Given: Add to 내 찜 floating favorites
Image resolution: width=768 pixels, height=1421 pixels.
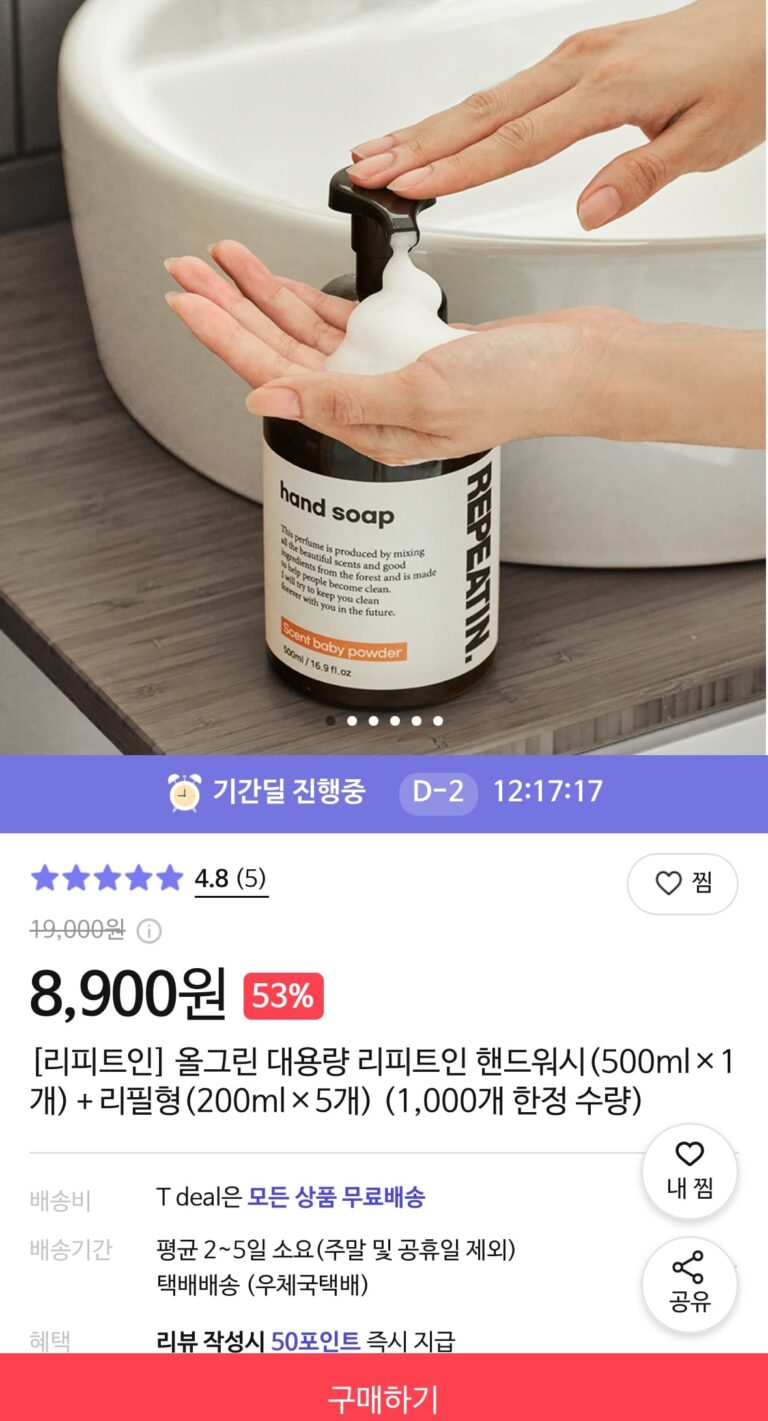Looking at the screenshot, I should (x=689, y=1170).
